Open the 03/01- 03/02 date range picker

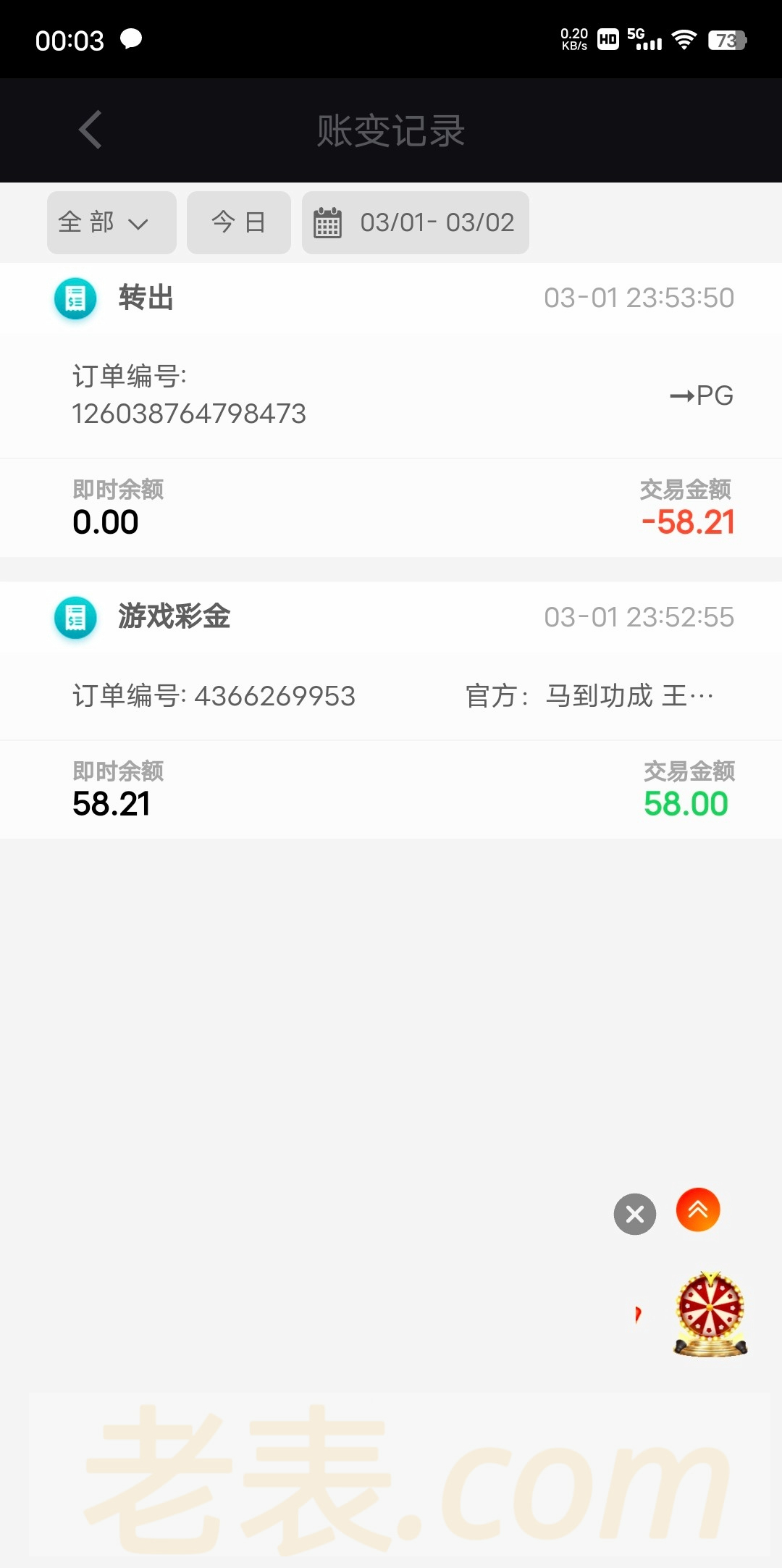415,222
